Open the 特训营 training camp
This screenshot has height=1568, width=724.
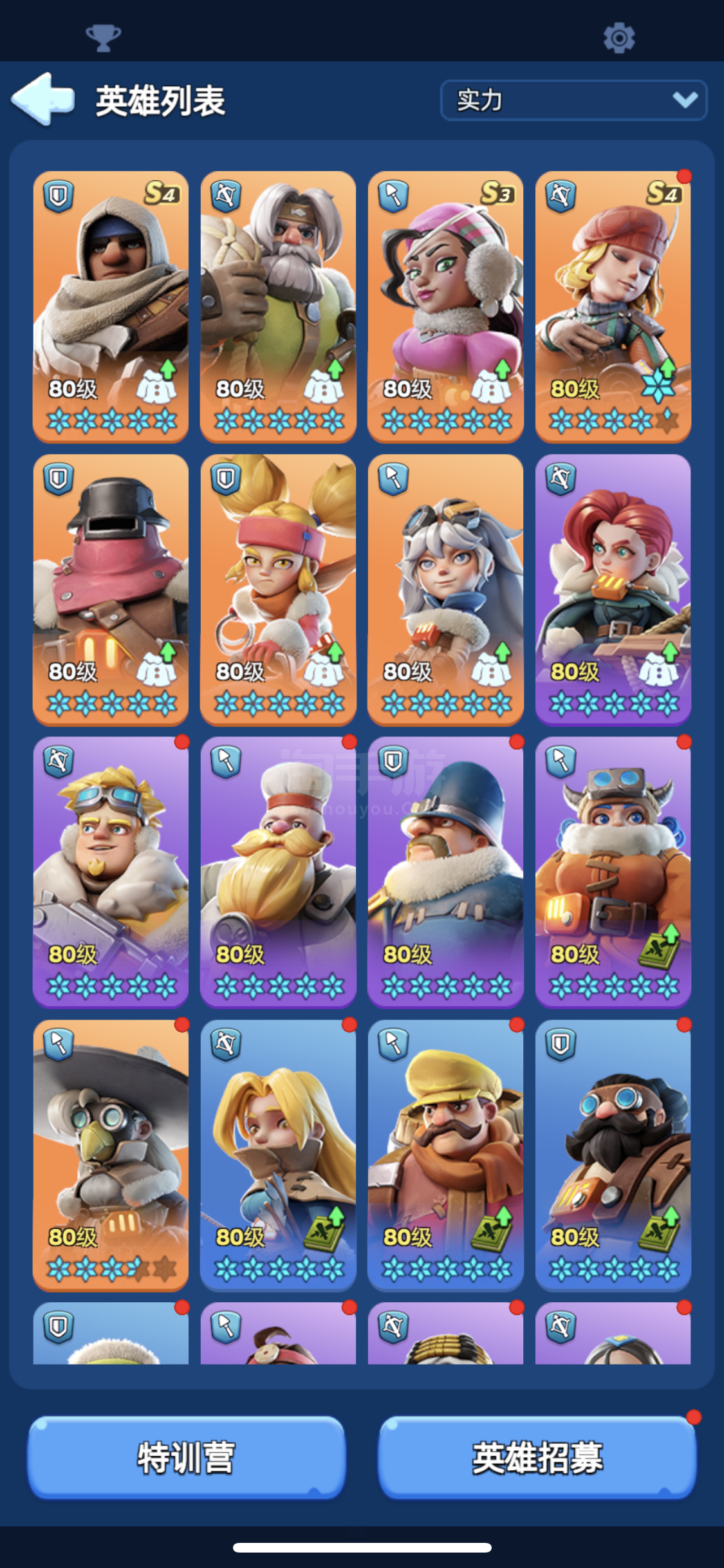[187, 1457]
